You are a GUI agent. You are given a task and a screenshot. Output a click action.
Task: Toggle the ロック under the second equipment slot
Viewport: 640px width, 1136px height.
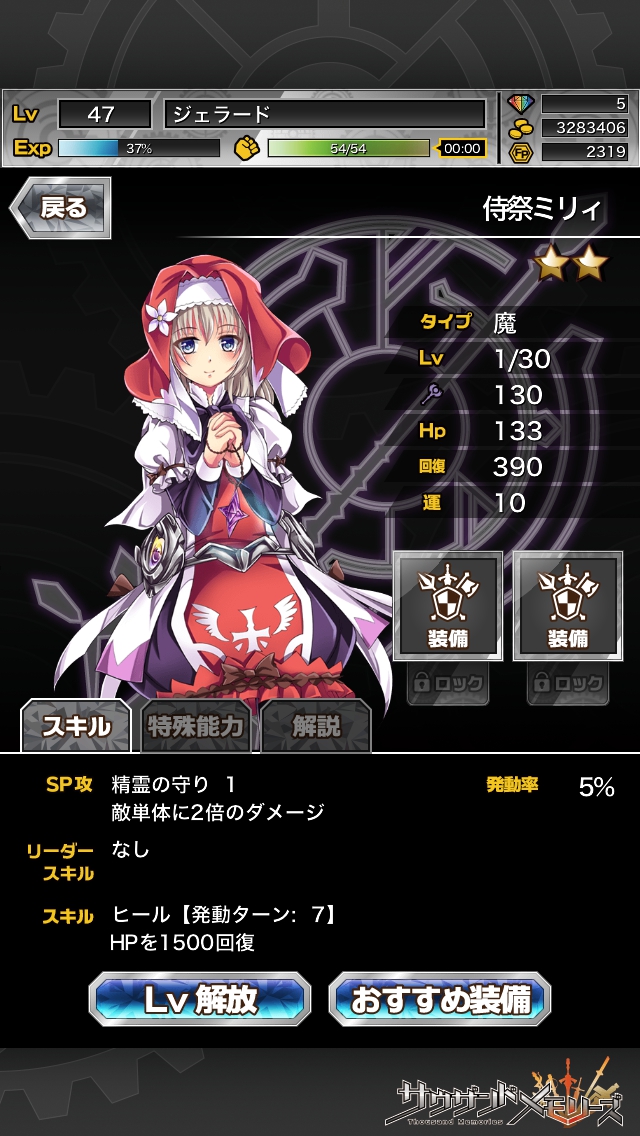tap(568, 684)
